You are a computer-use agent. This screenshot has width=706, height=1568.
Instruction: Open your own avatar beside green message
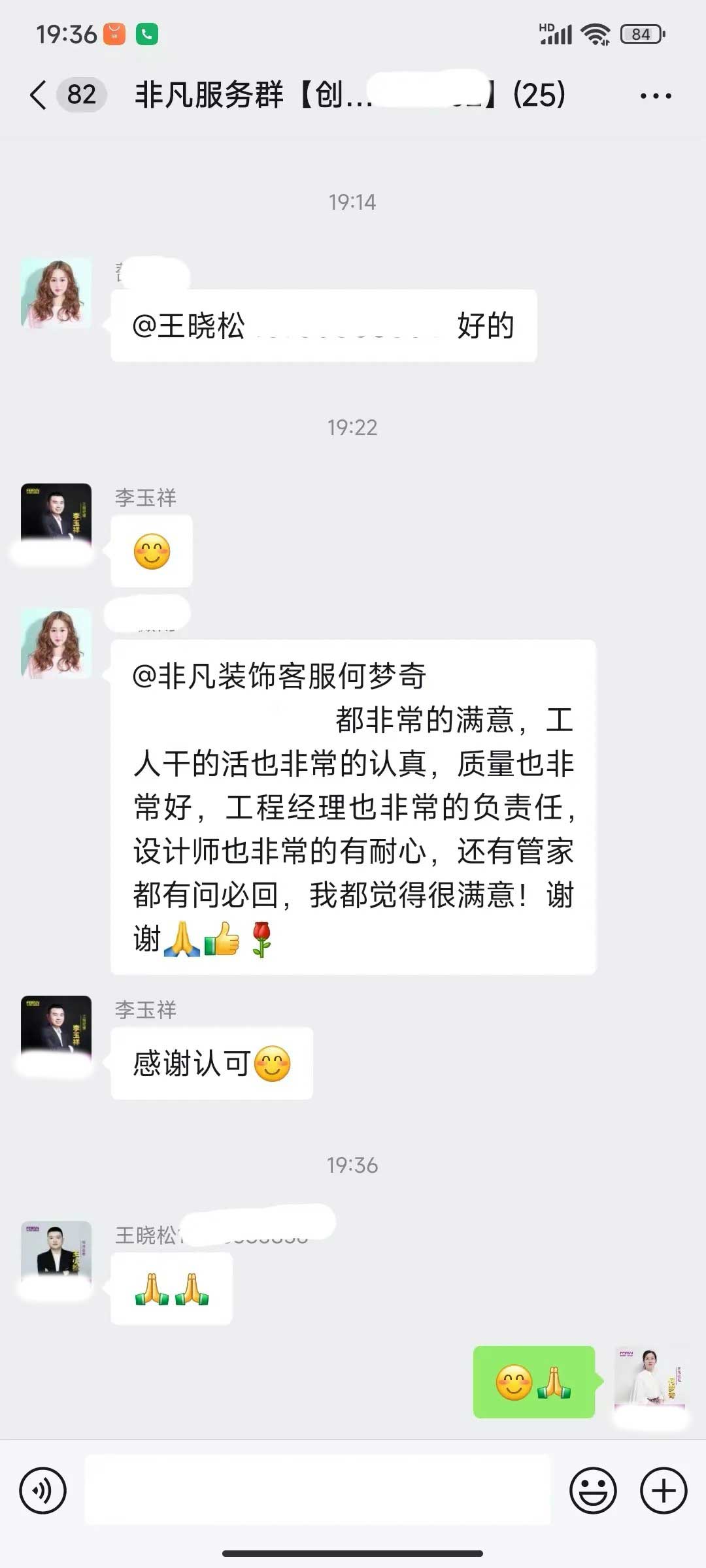650,1381
